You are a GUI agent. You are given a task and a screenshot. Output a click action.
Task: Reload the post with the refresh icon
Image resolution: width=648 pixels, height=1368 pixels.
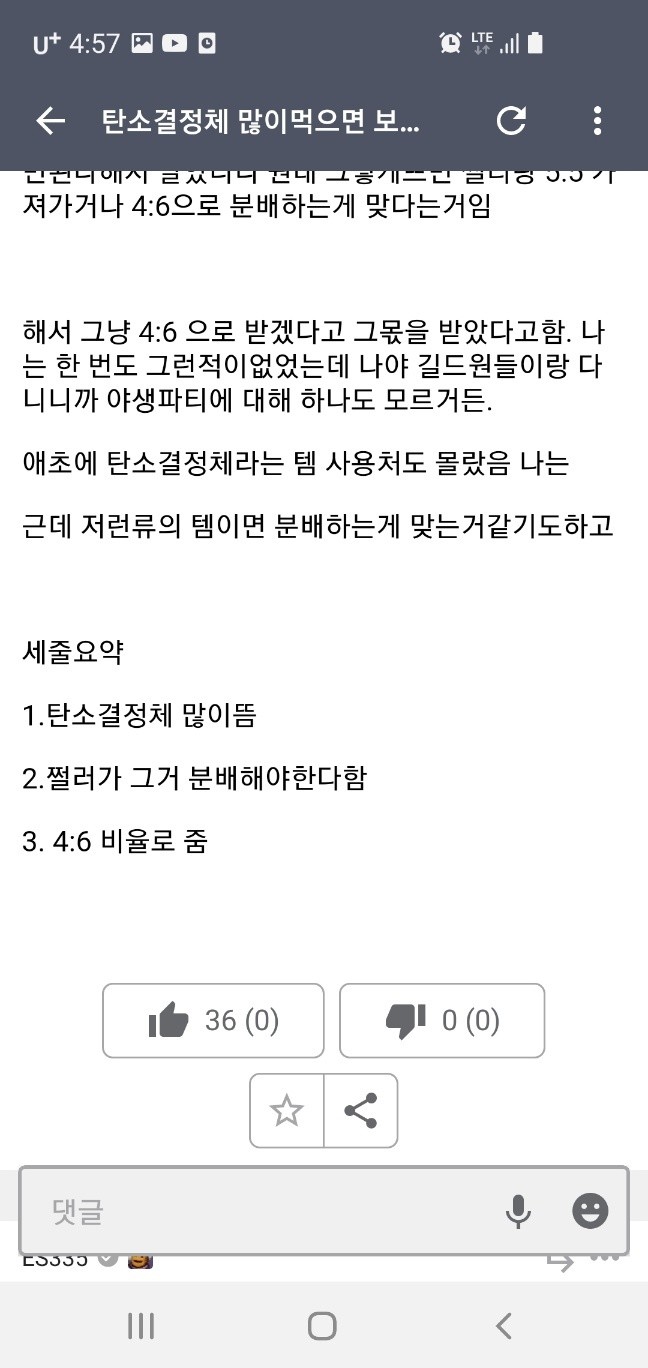tap(511, 121)
